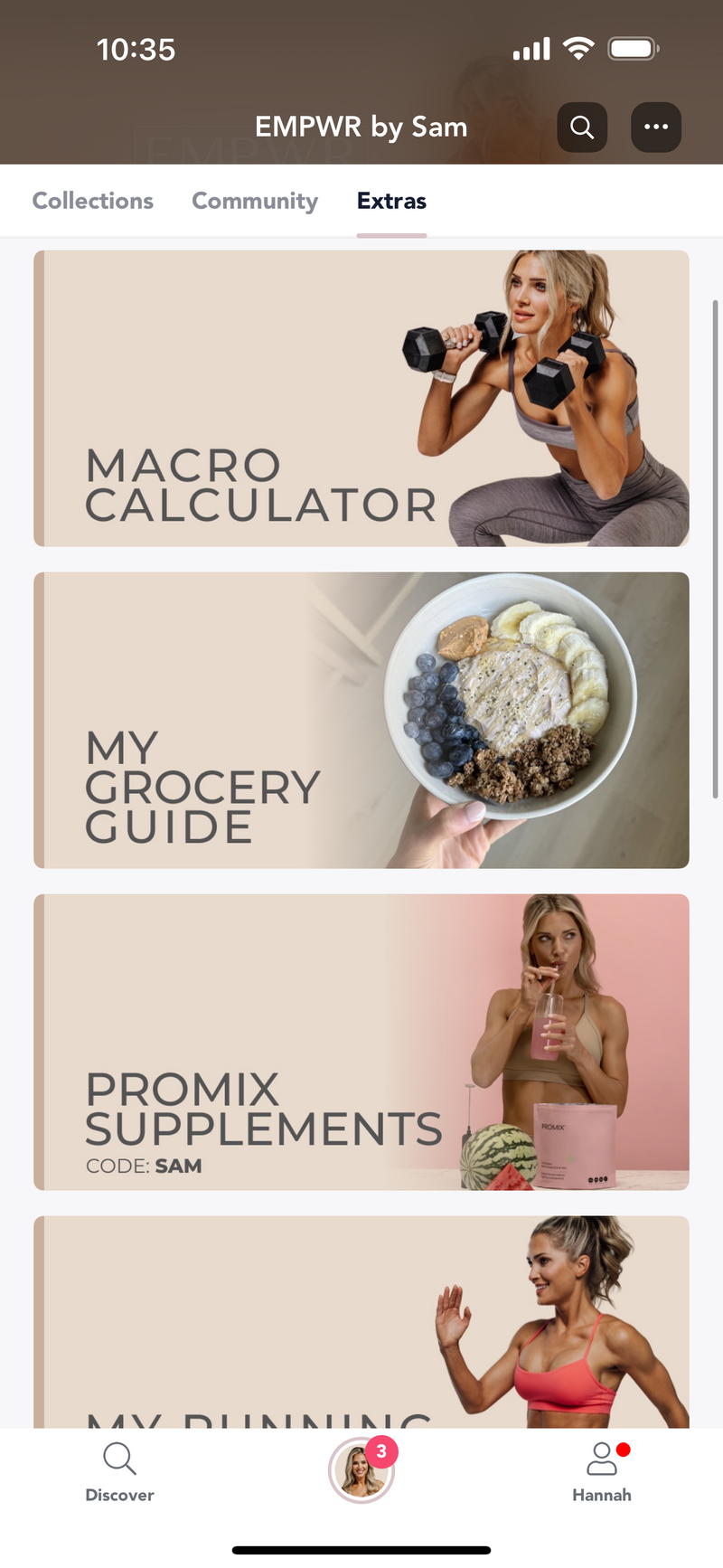Switch to the Community tab
The width and height of the screenshot is (723, 1568).
click(x=255, y=201)
